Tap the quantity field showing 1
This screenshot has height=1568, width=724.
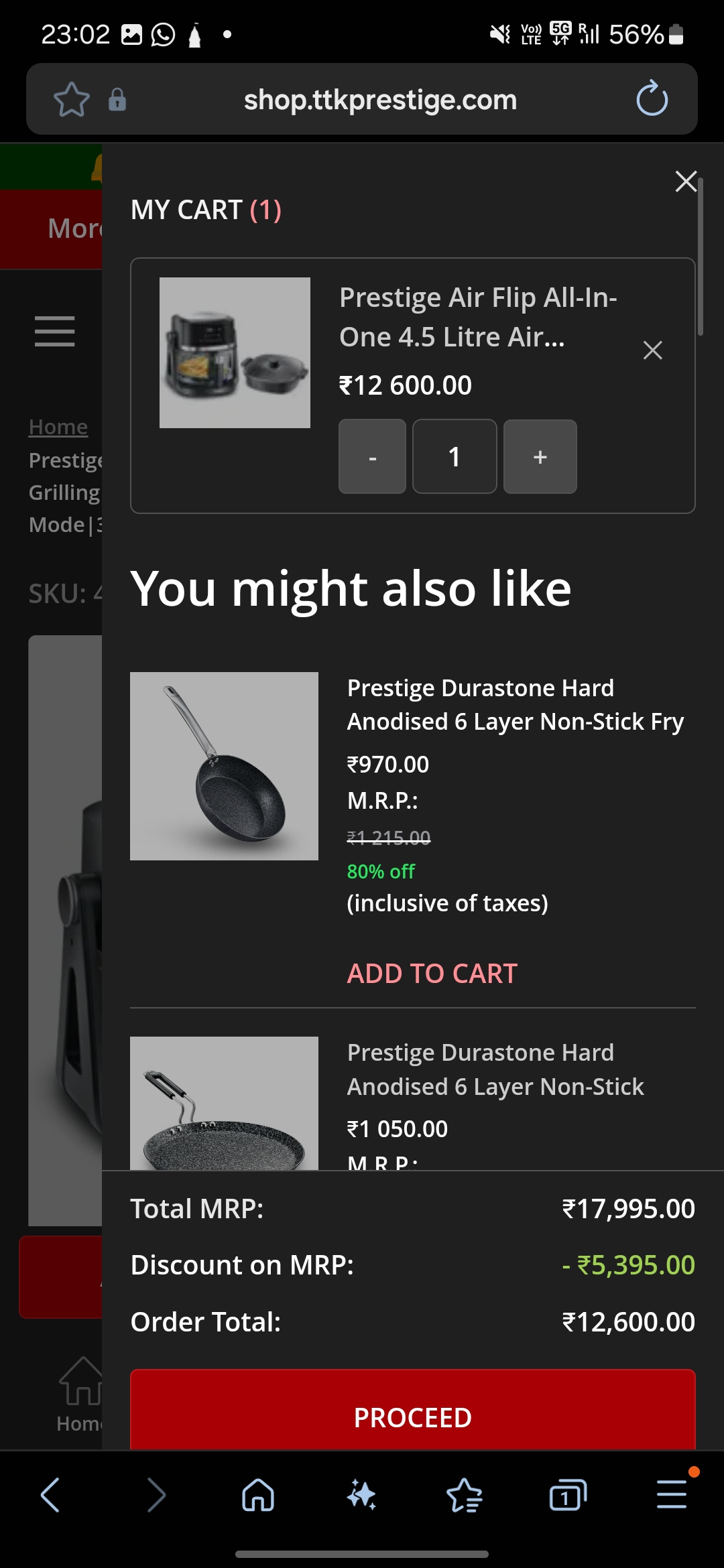[x=455, y=457]
